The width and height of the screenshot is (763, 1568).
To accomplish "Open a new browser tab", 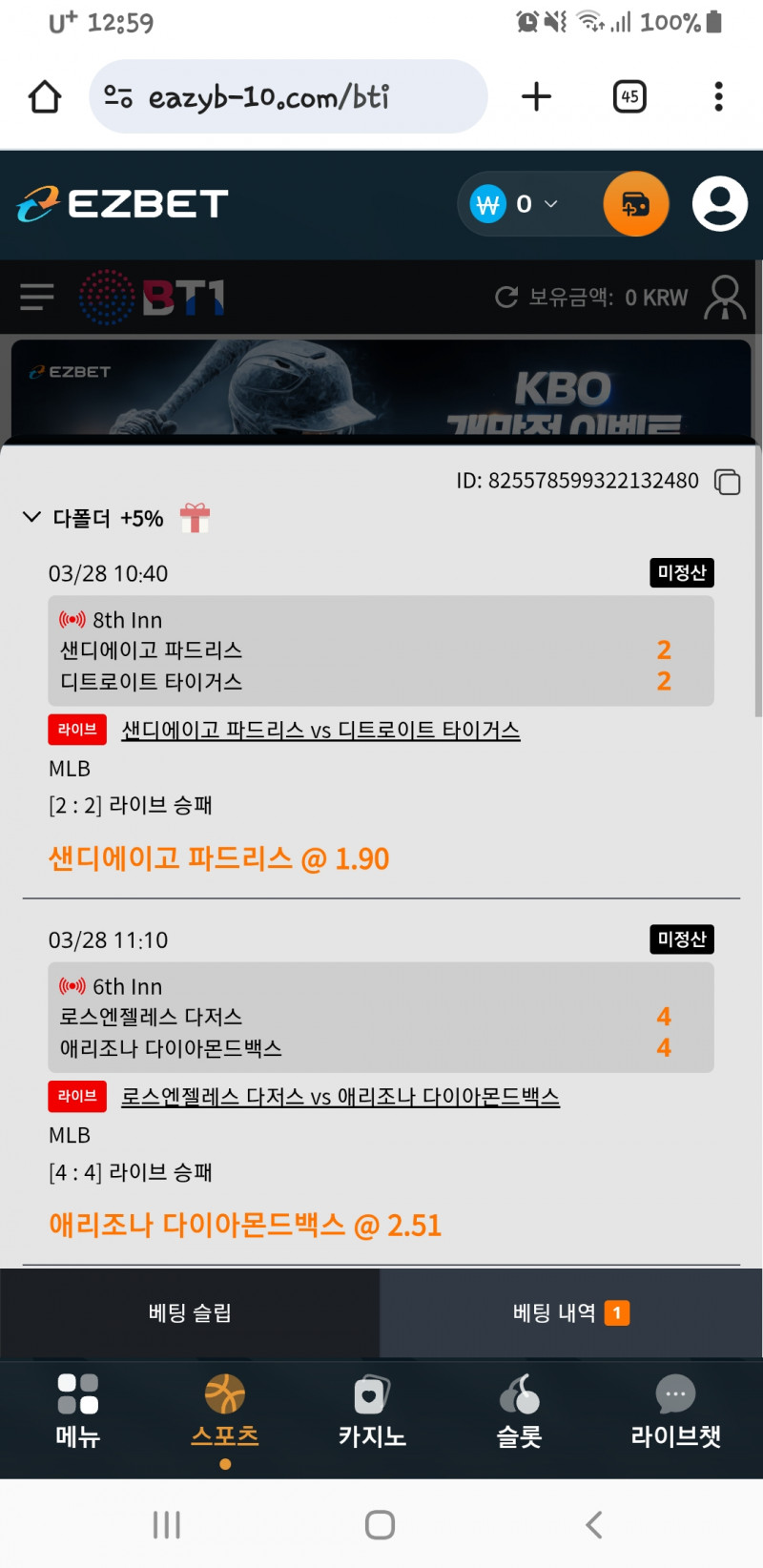I will coord(536,96).
